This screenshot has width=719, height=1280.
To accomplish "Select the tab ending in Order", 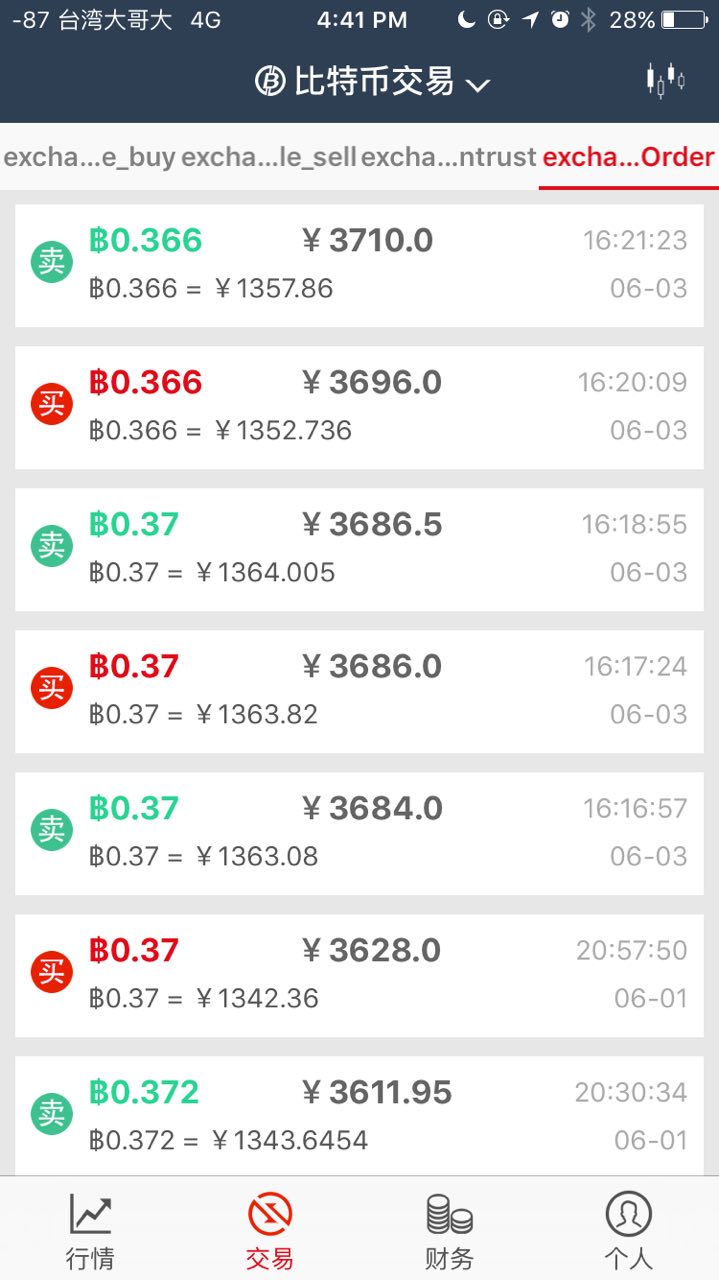I will pyautogui.click(x=628, y=157).
